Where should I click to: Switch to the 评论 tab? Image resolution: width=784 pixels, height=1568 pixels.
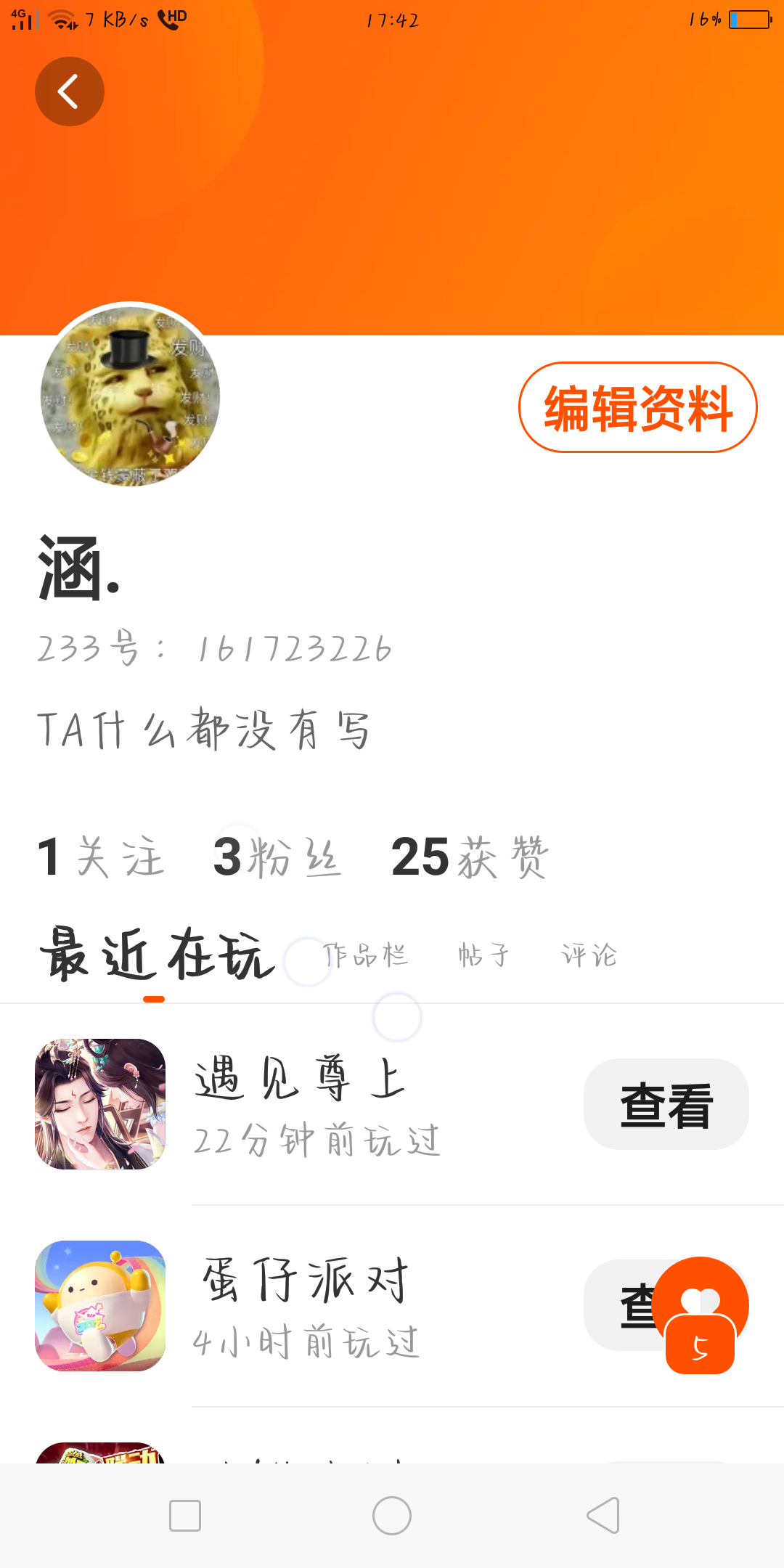(589, 955)
